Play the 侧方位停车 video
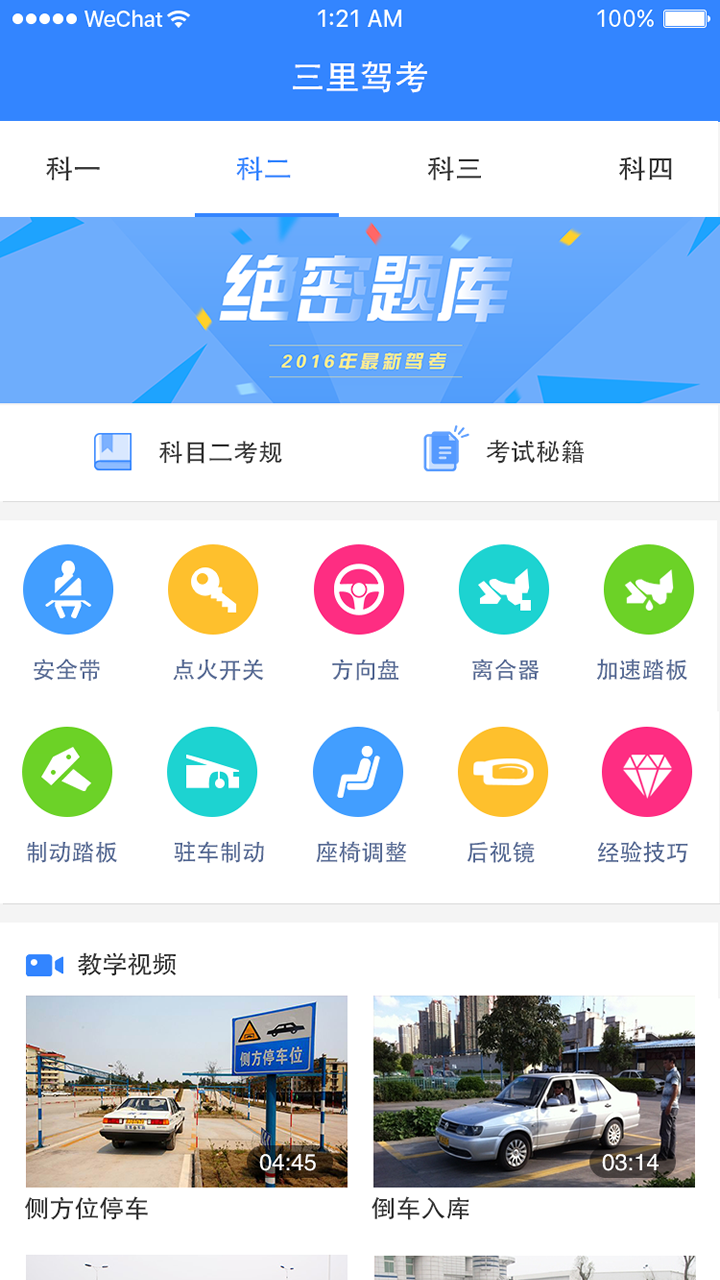This screenshot has height=1280, width=720. (187, 1091)
